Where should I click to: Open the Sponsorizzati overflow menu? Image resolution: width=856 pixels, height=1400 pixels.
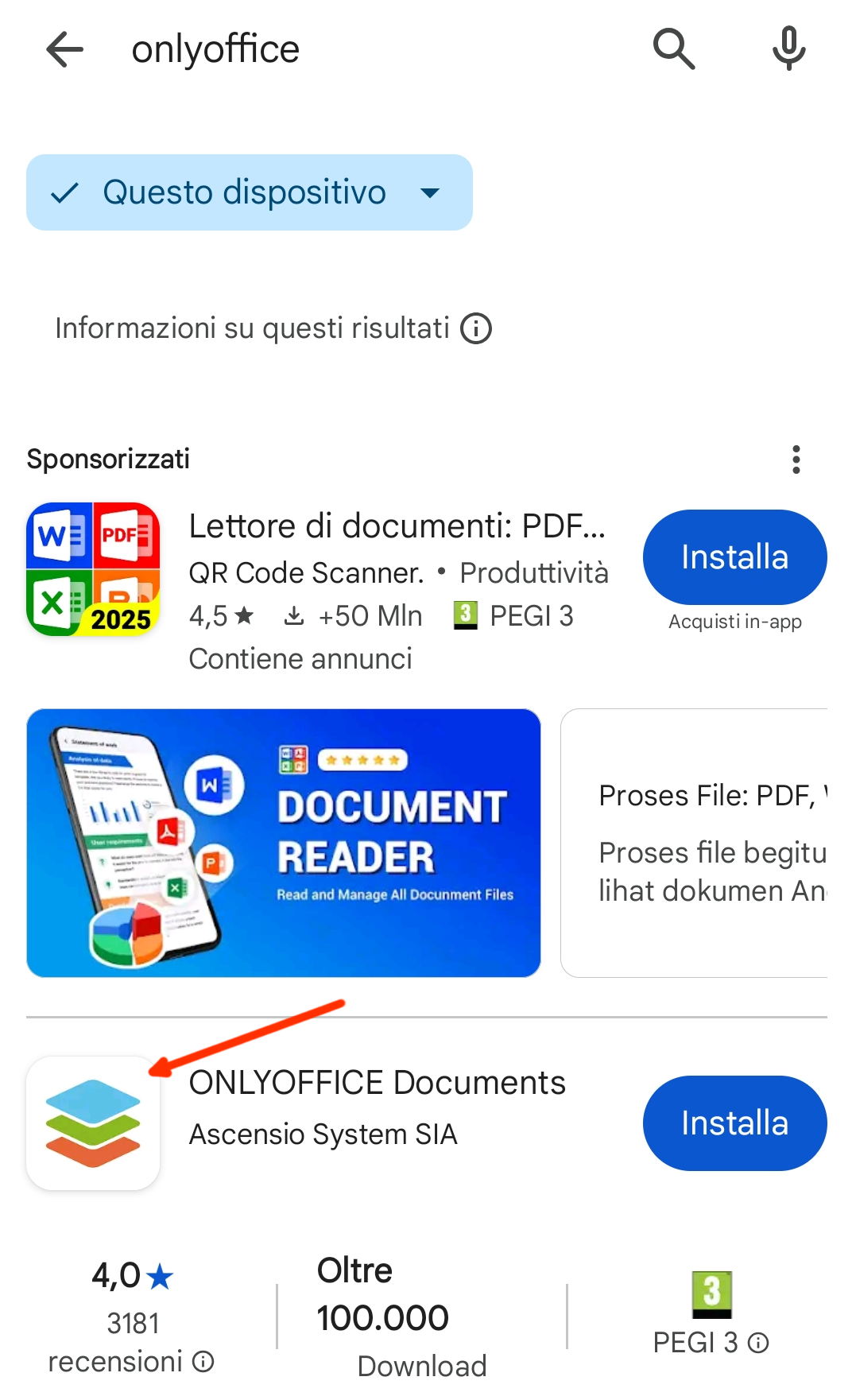[796, 460]
